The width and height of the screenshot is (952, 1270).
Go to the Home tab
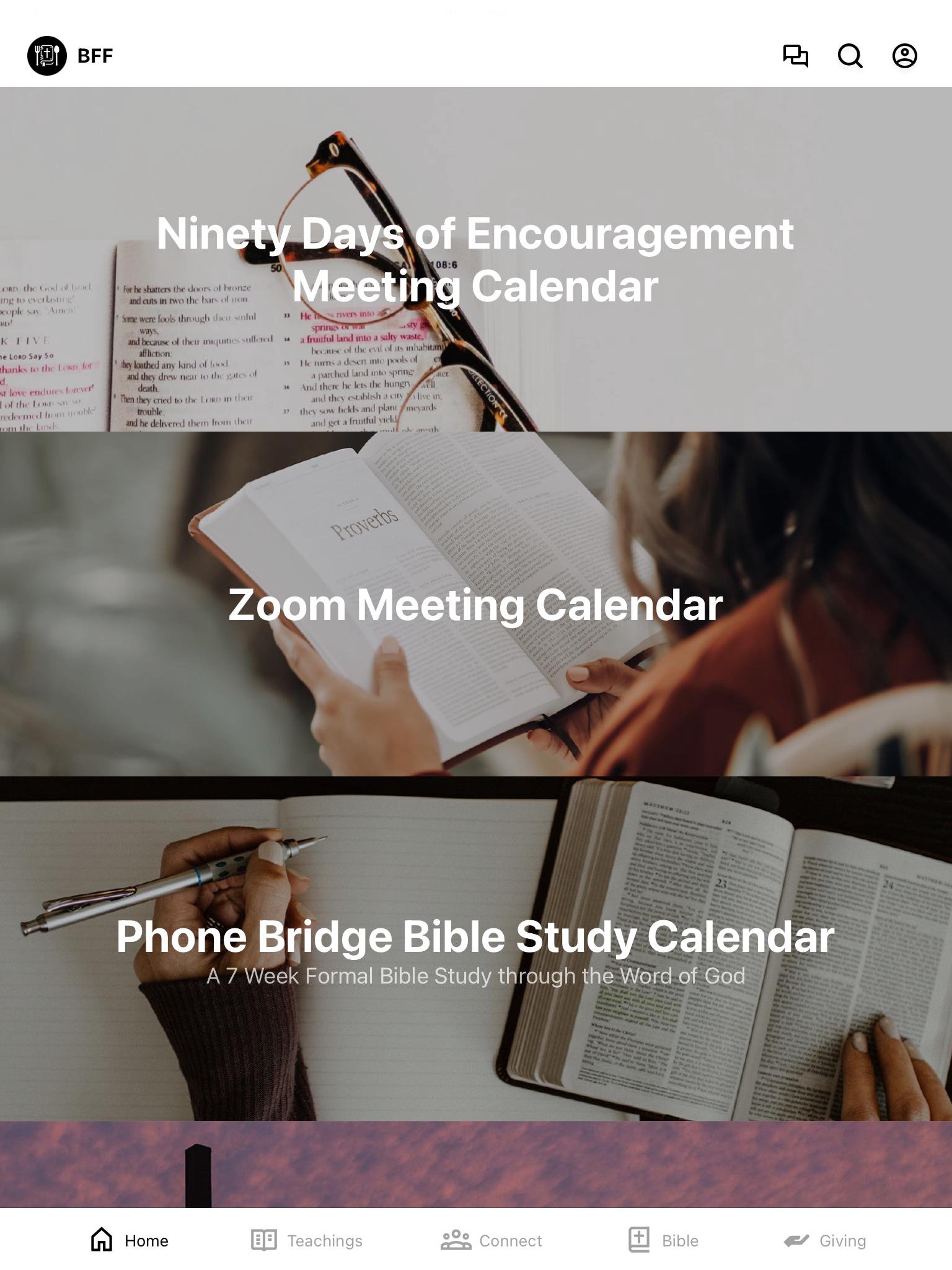pyautogui.click(x=130, y=1240)
